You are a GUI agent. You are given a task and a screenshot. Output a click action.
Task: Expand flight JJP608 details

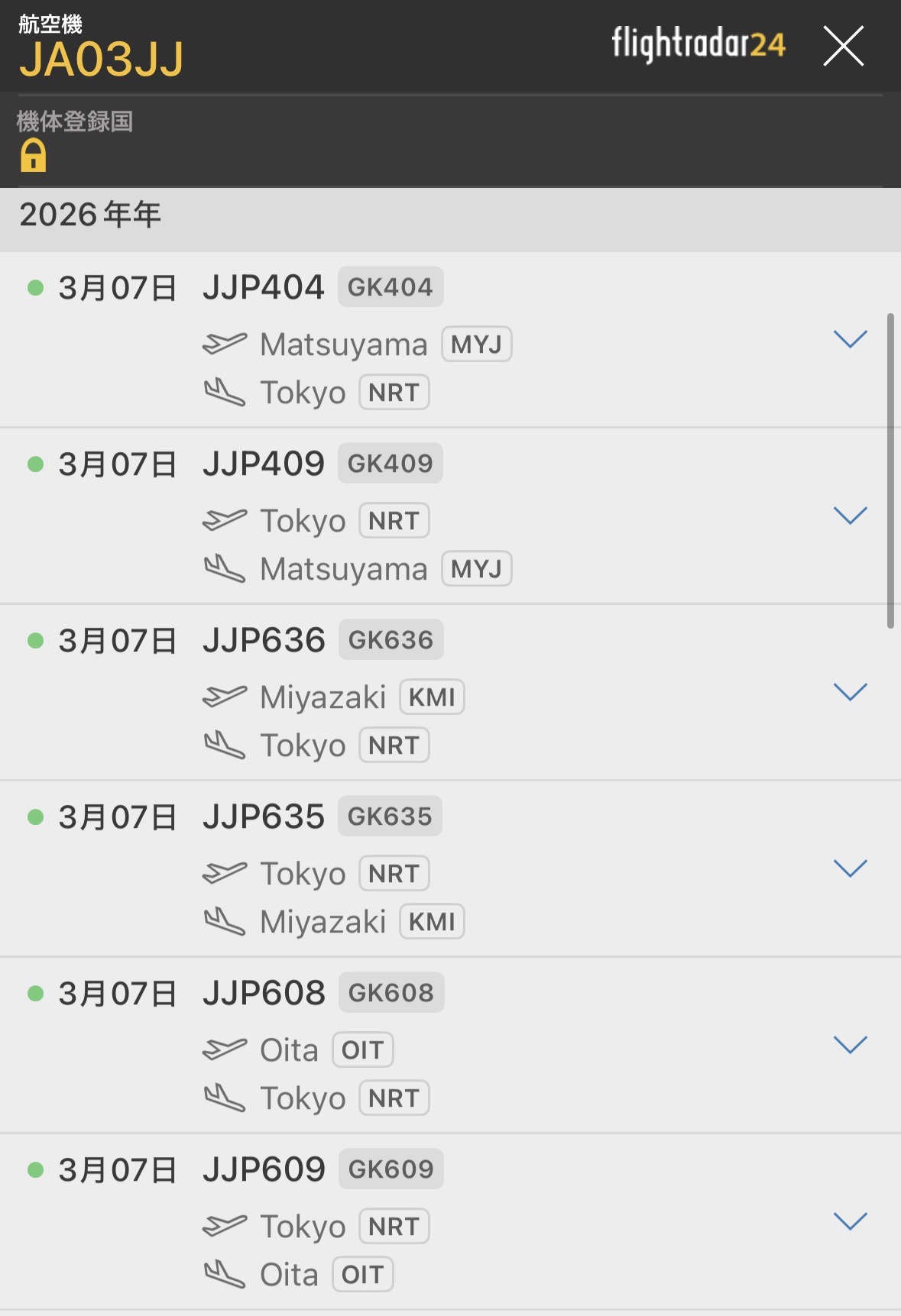(850, 1045)
